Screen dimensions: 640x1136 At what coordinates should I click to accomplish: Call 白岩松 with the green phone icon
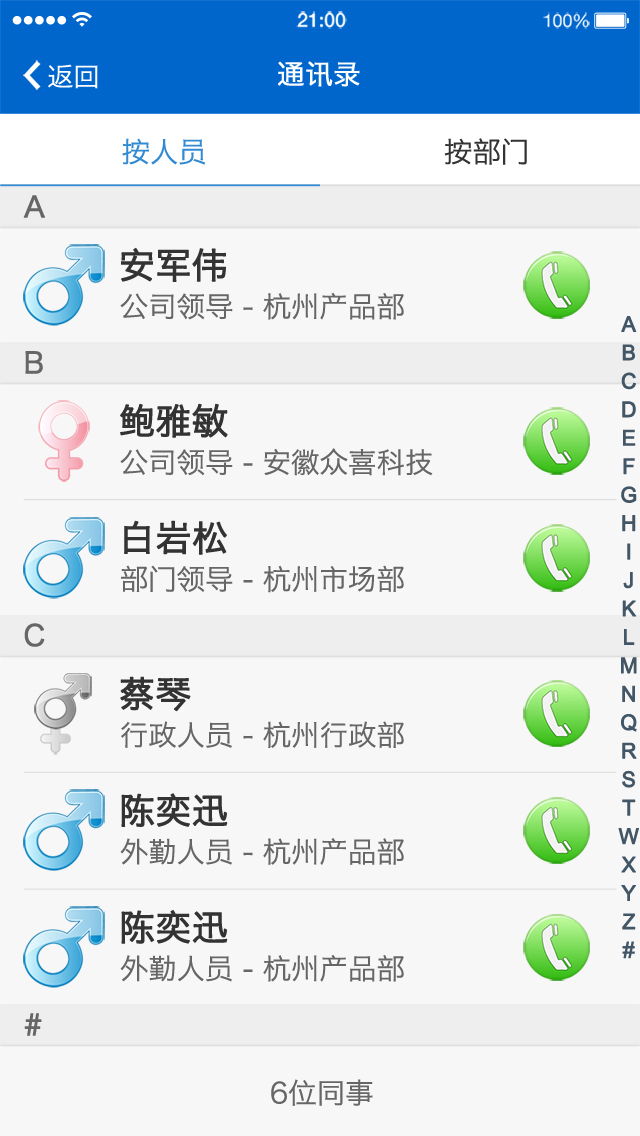(x=557, y=558)
